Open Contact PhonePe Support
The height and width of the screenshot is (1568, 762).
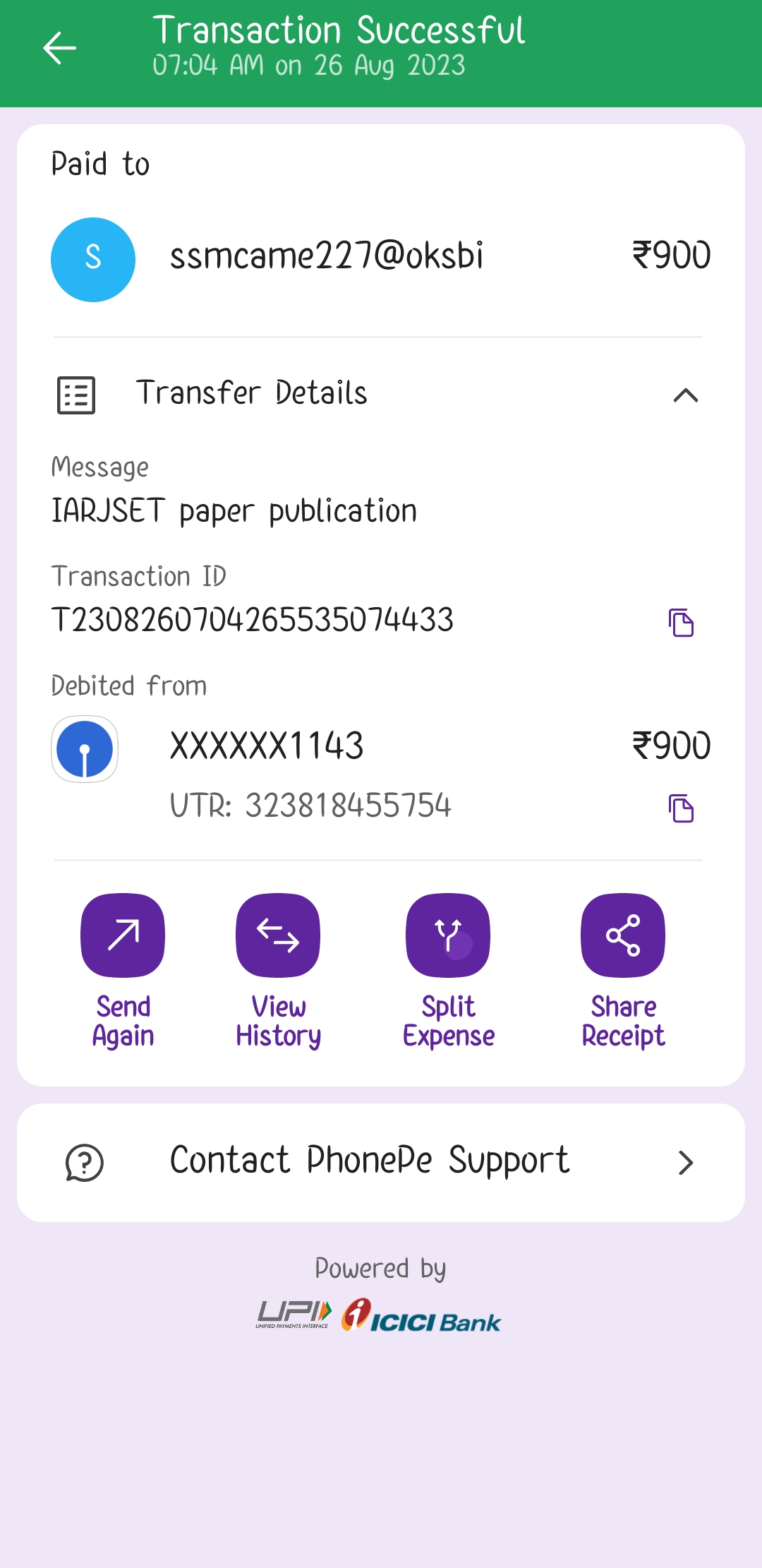(x=381, y=1162)
